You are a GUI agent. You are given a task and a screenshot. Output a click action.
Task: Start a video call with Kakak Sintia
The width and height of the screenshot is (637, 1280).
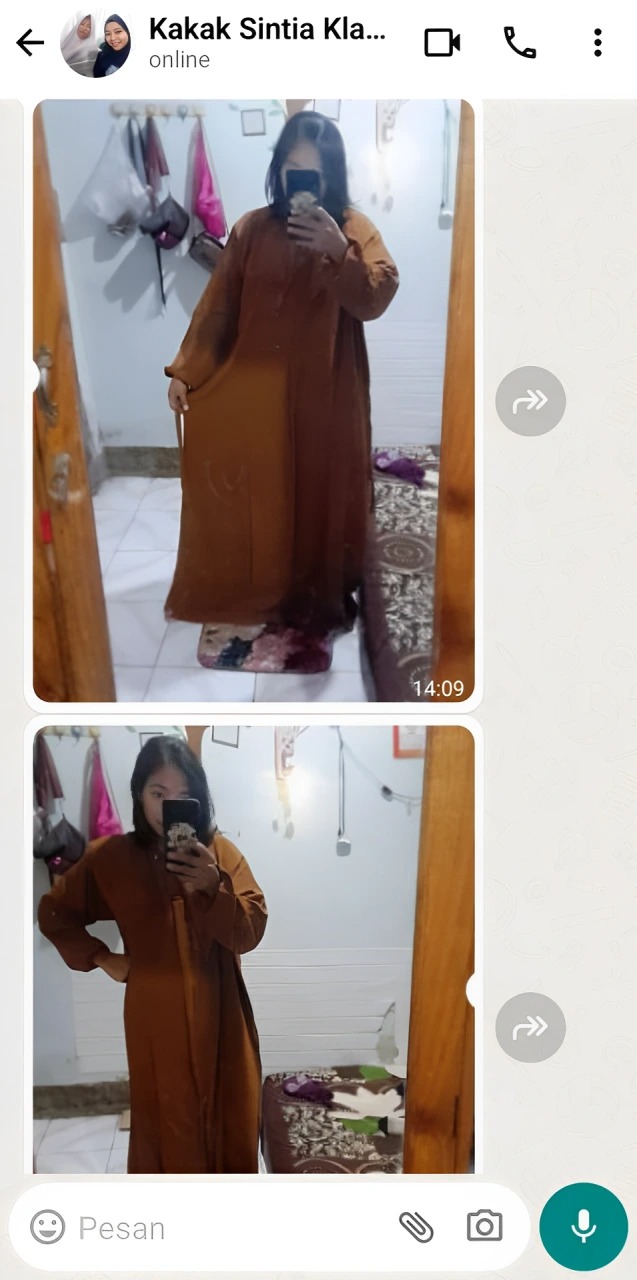442,43
